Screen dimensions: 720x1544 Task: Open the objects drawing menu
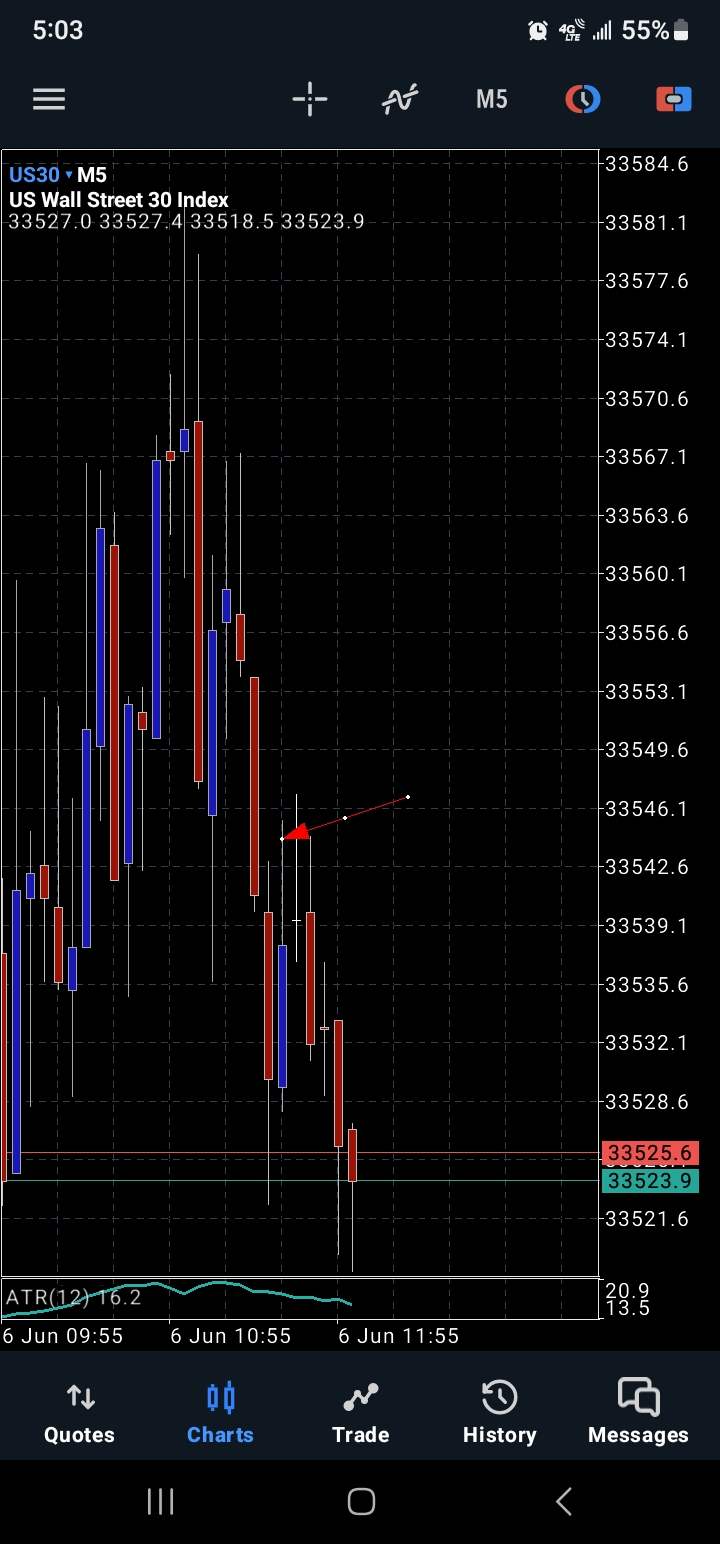tap(583, 99)
